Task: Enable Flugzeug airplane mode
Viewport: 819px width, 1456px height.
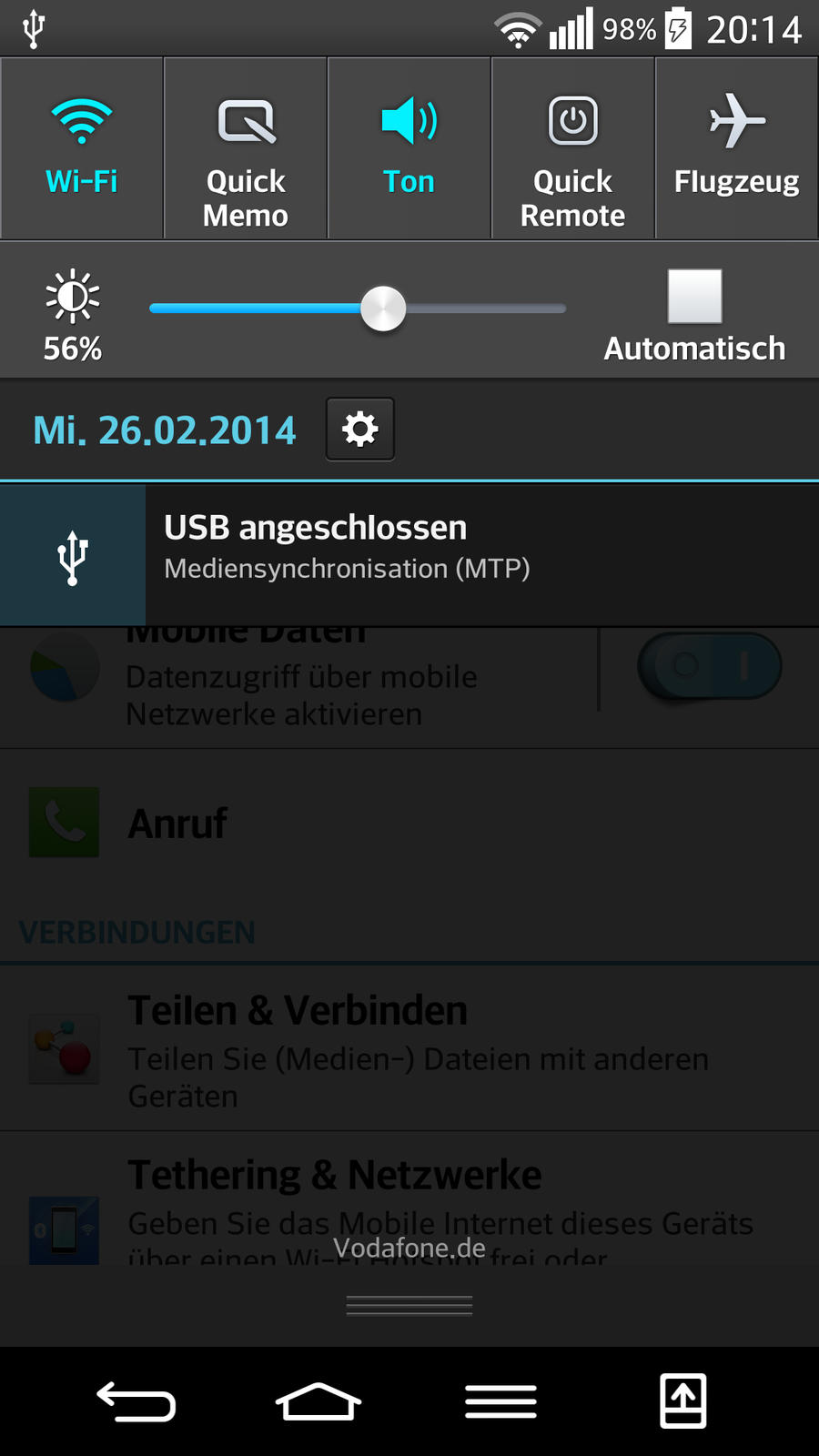Action: click(737, 148)
